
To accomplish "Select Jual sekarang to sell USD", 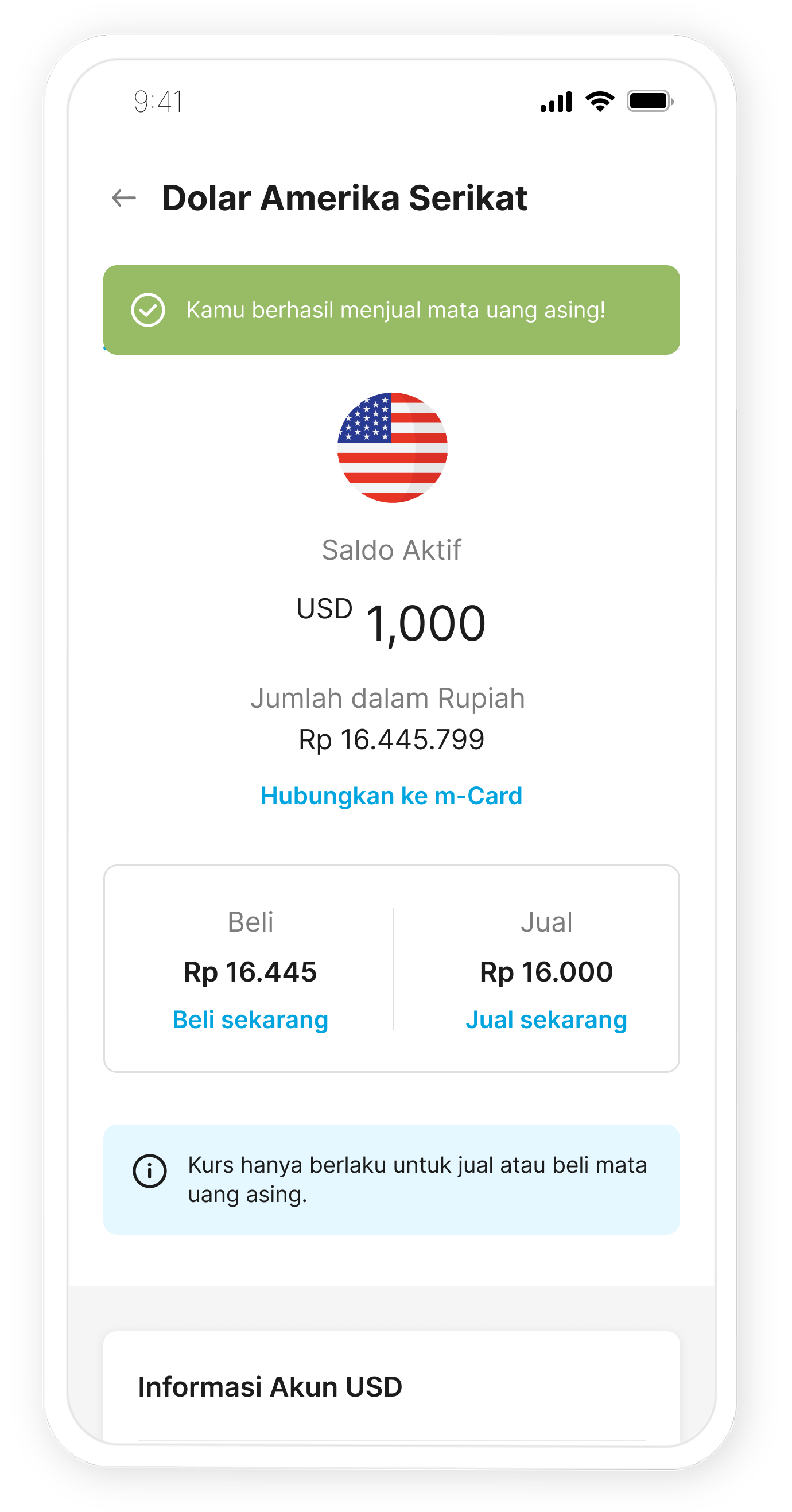I will coord(546,1020).
